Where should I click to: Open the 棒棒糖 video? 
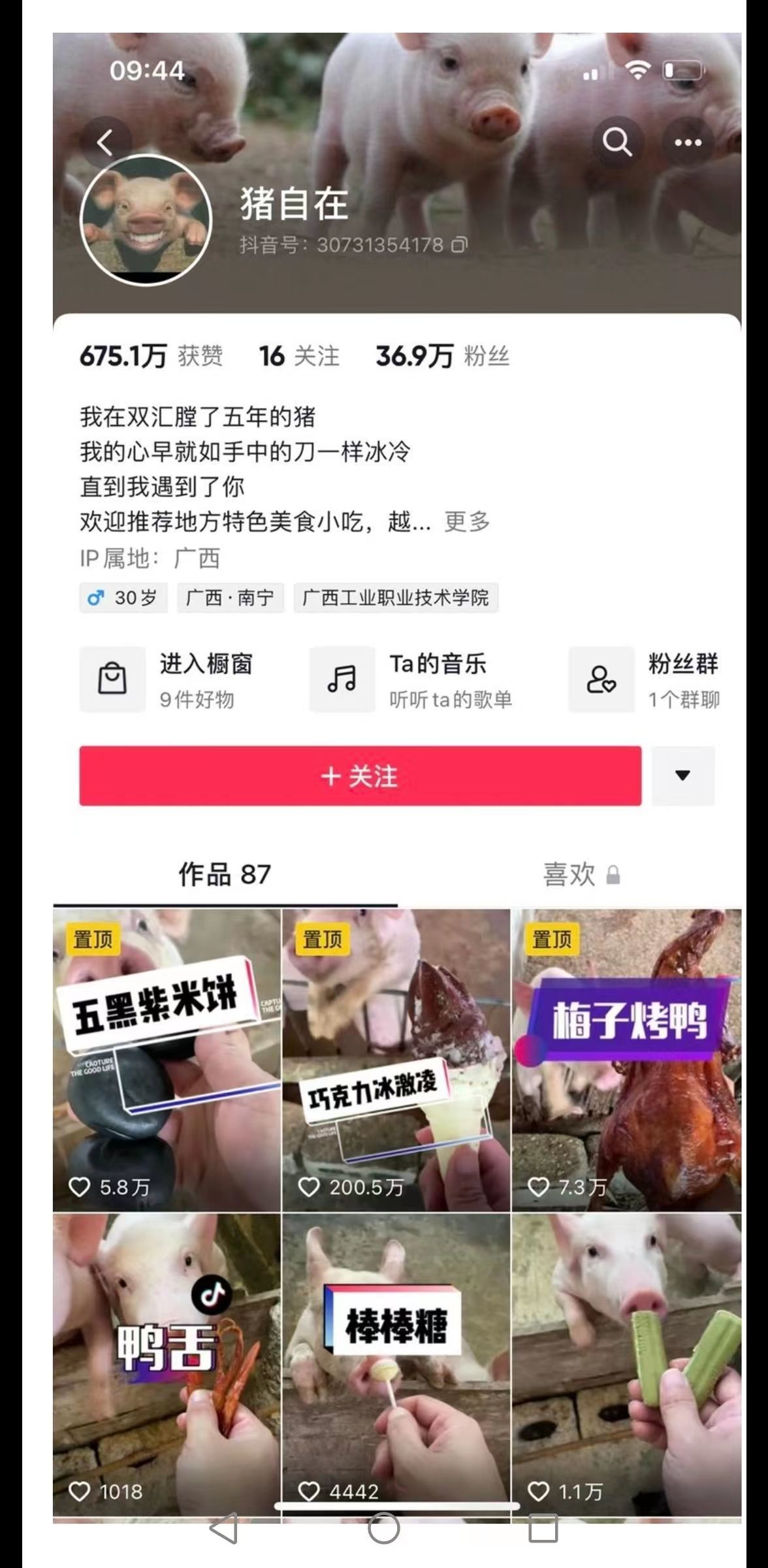pyautogui.click(x=396, y=1364)
